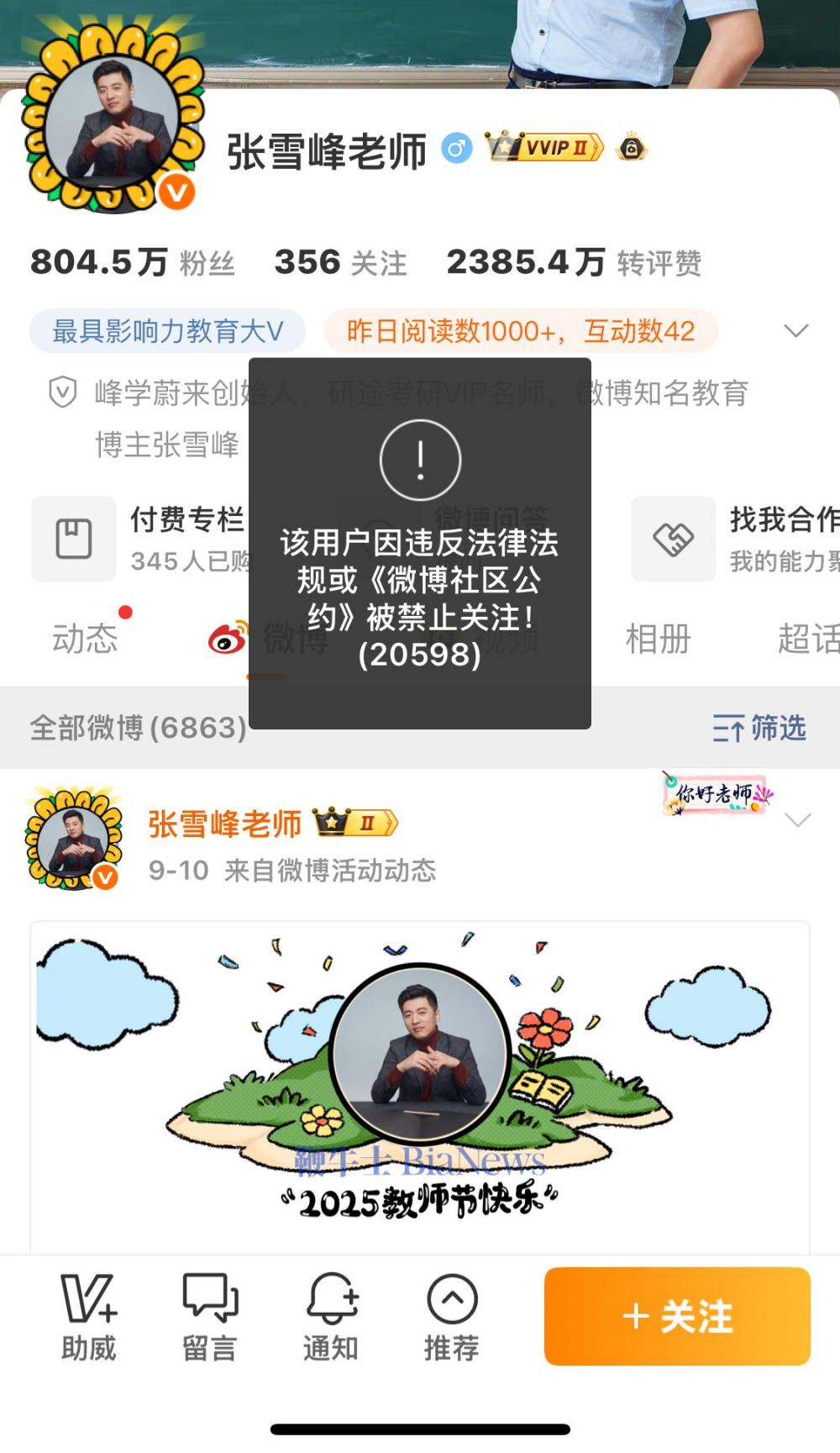Open the post options chevron on 9-10 post
Viewport: 840px width, 1453px height.
[x=797, y=819]
